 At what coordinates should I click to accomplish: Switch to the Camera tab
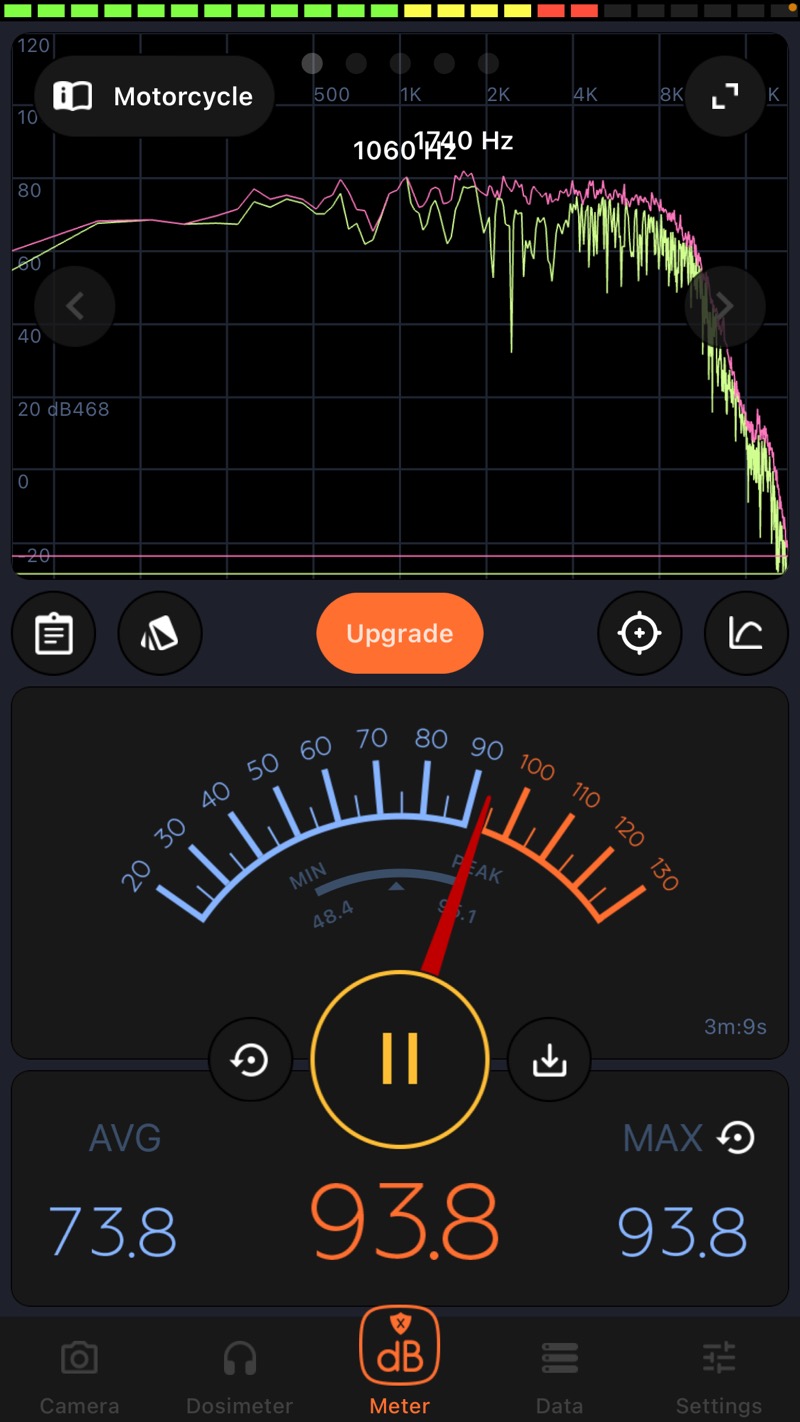[79, 1375]
